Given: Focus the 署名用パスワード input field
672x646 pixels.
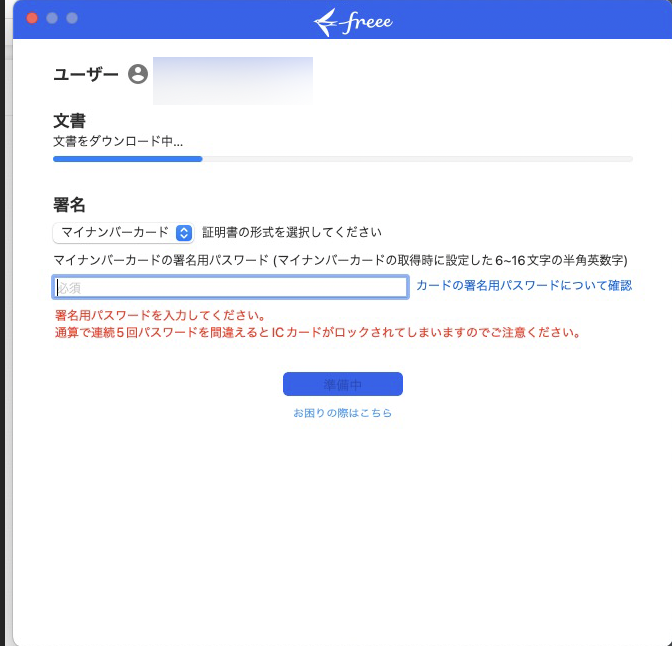Looking at the screenshot, I should coord(231,287).
